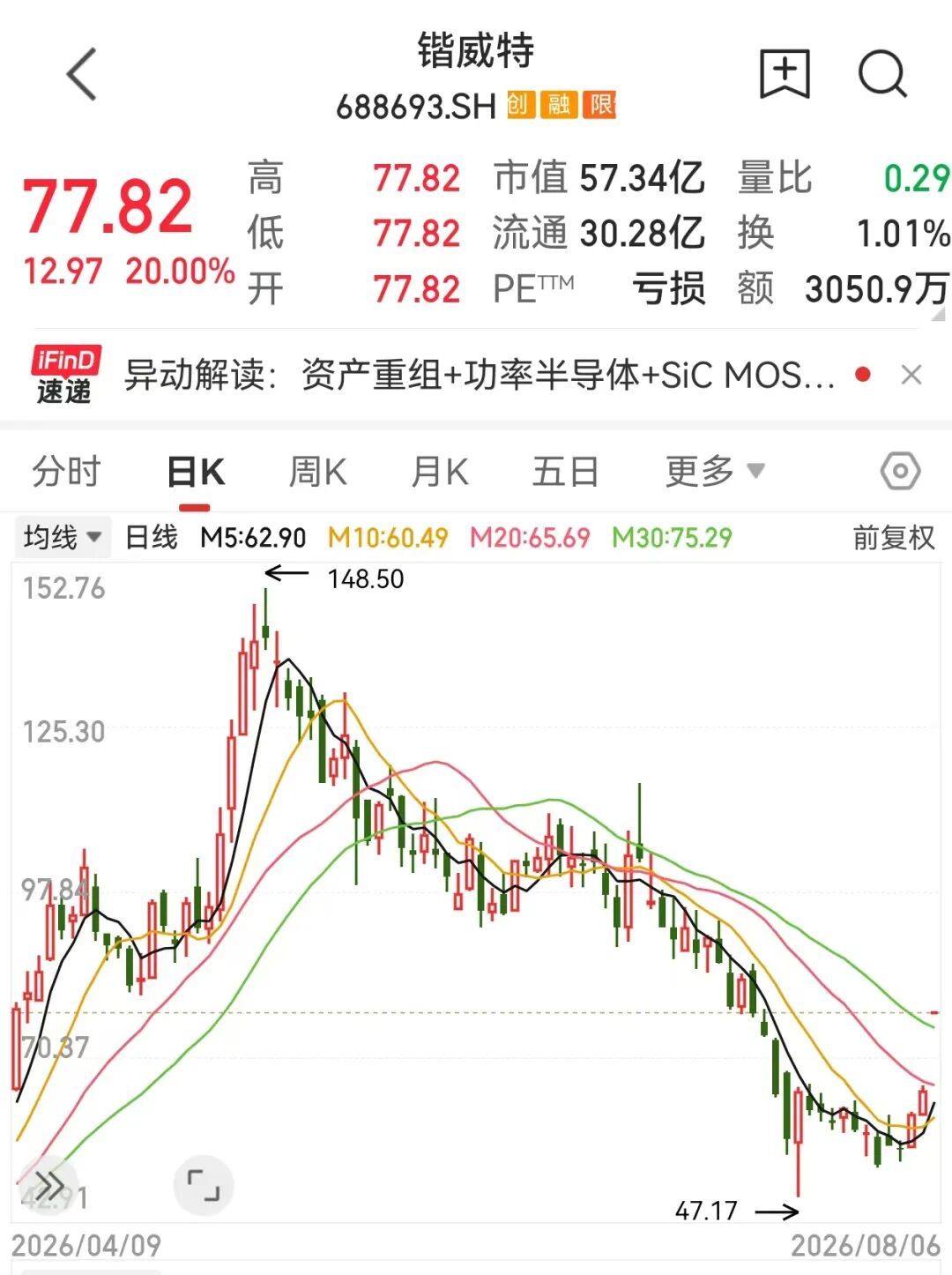Image resolution: width=952 pixels, height=1275 pixels.
Task: Open the iFinD 异动解读 news banner
Action: [x=480, y=376]
